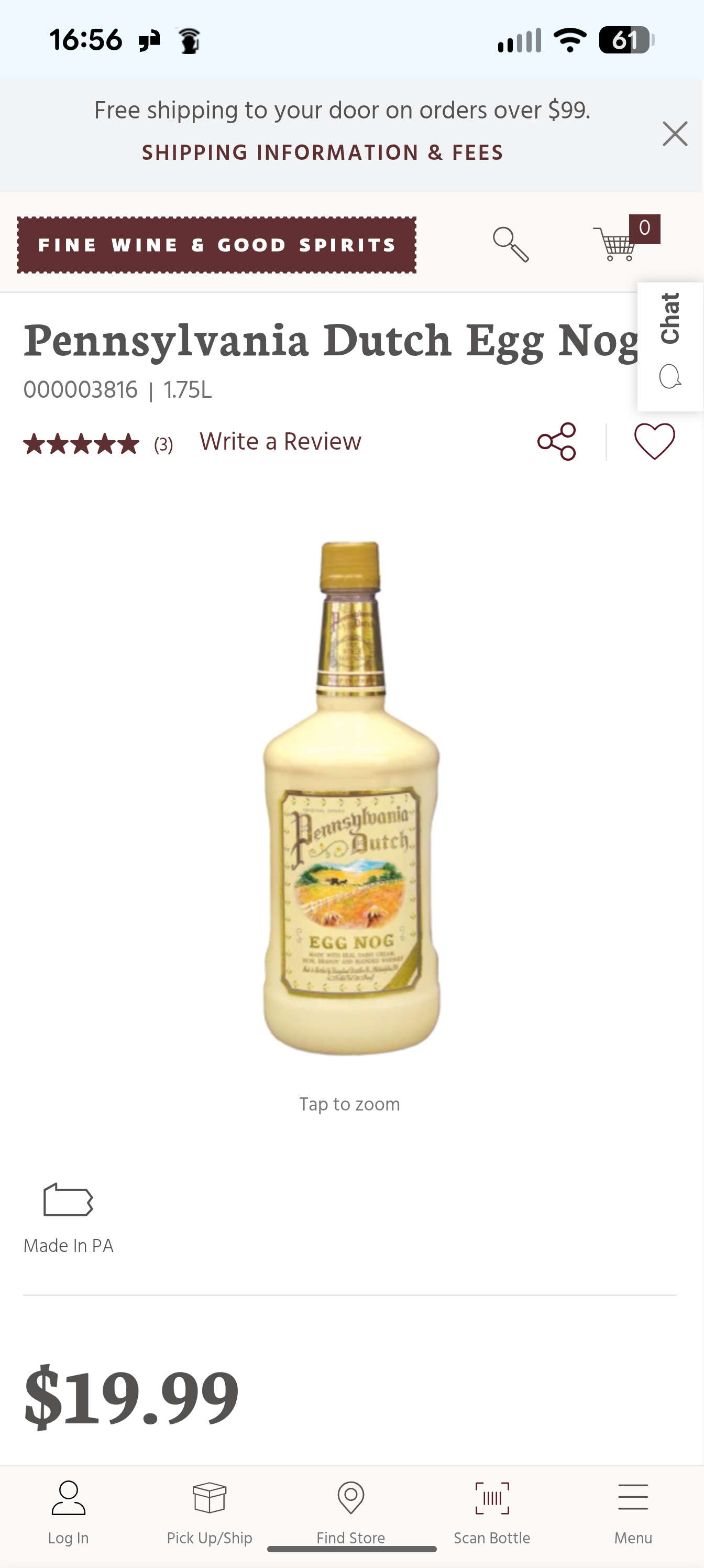This screenshot has width=704, height=1568.
Task: Open the Find Store tab
Action: pyautogui.click(x=350, y=1512)
